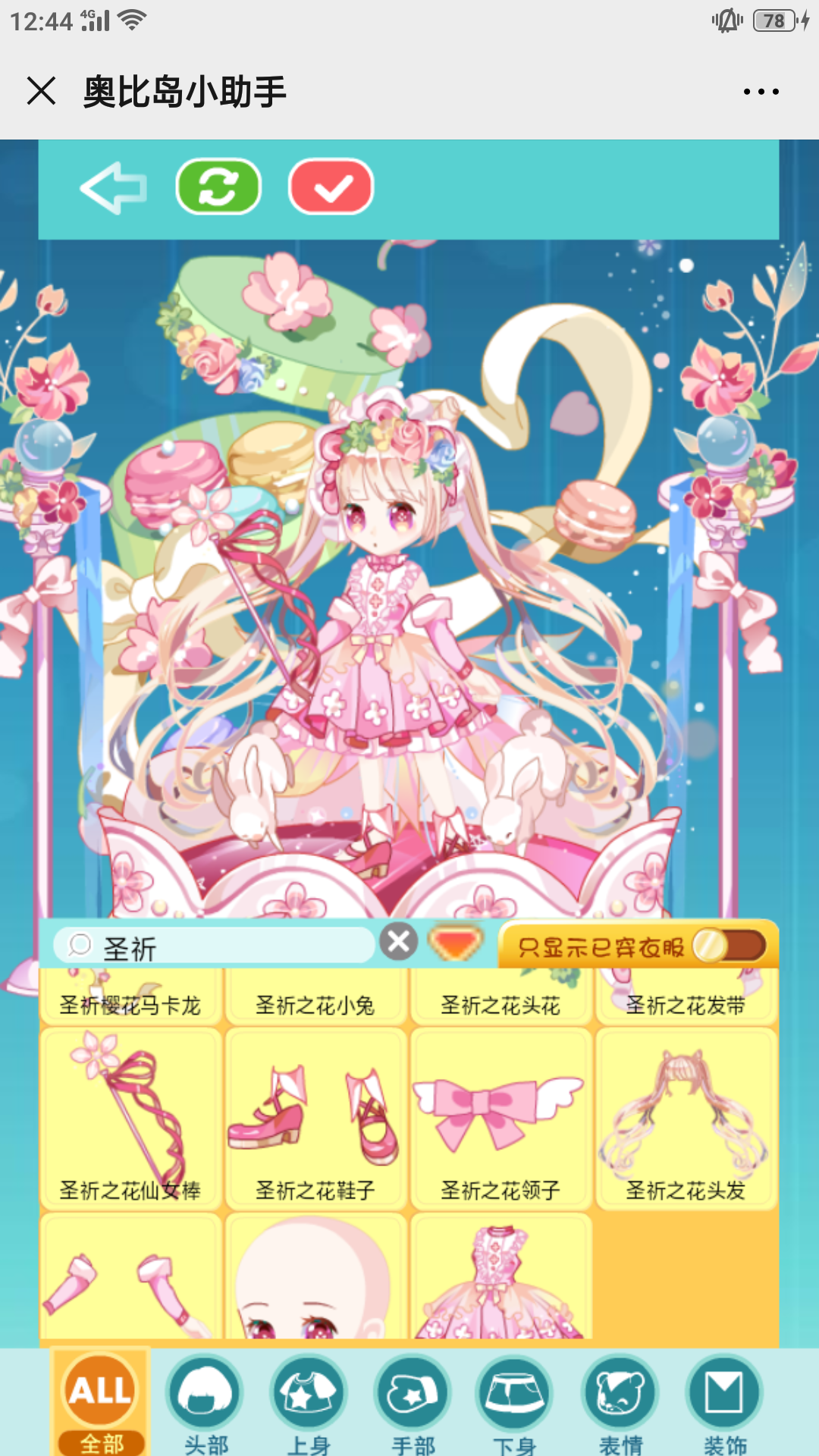This screenshot has height=1456, width=819.
Task: Switch to the 装饰 category tab
Action: 724,1403
